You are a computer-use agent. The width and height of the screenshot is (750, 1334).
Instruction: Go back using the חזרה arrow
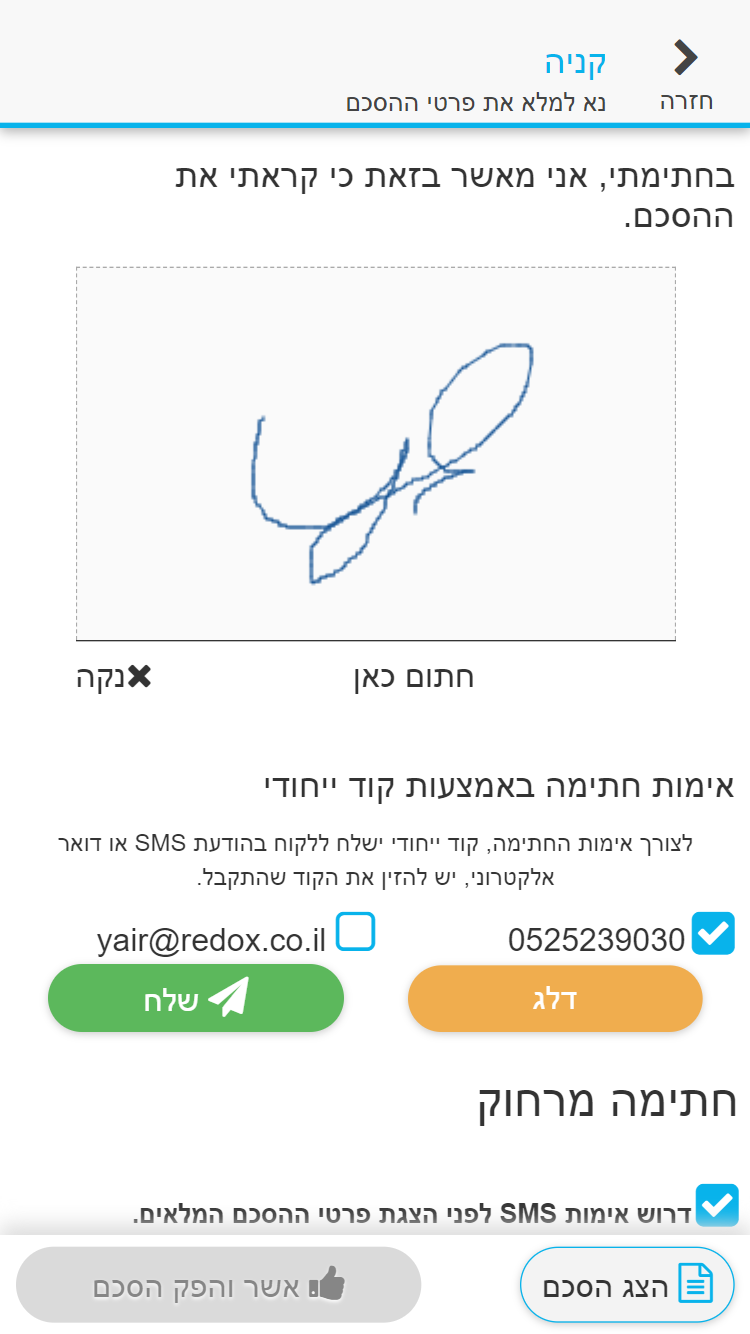tap(686, 70)
